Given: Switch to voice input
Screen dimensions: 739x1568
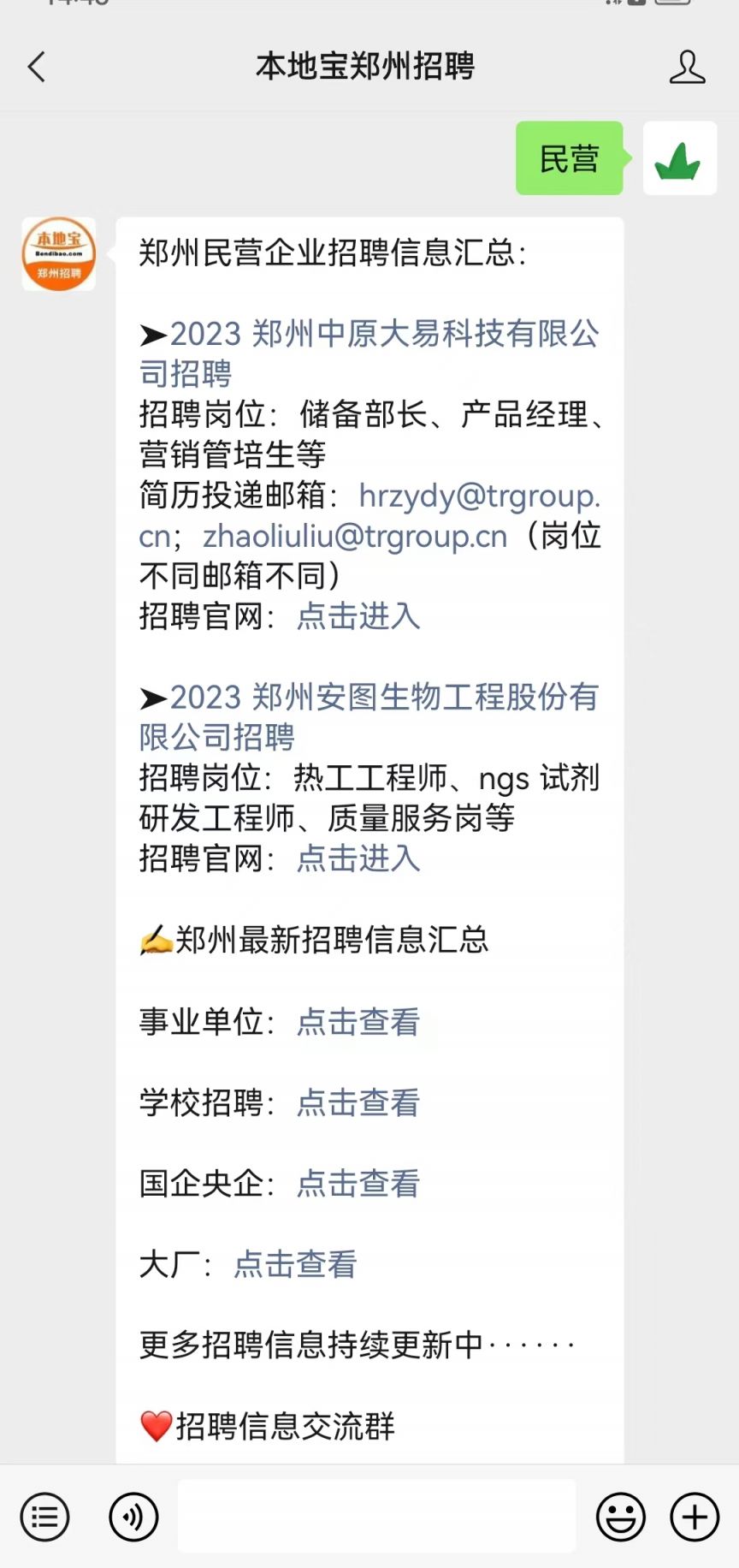Looking at the screenshot, I should click(133, 1518).
